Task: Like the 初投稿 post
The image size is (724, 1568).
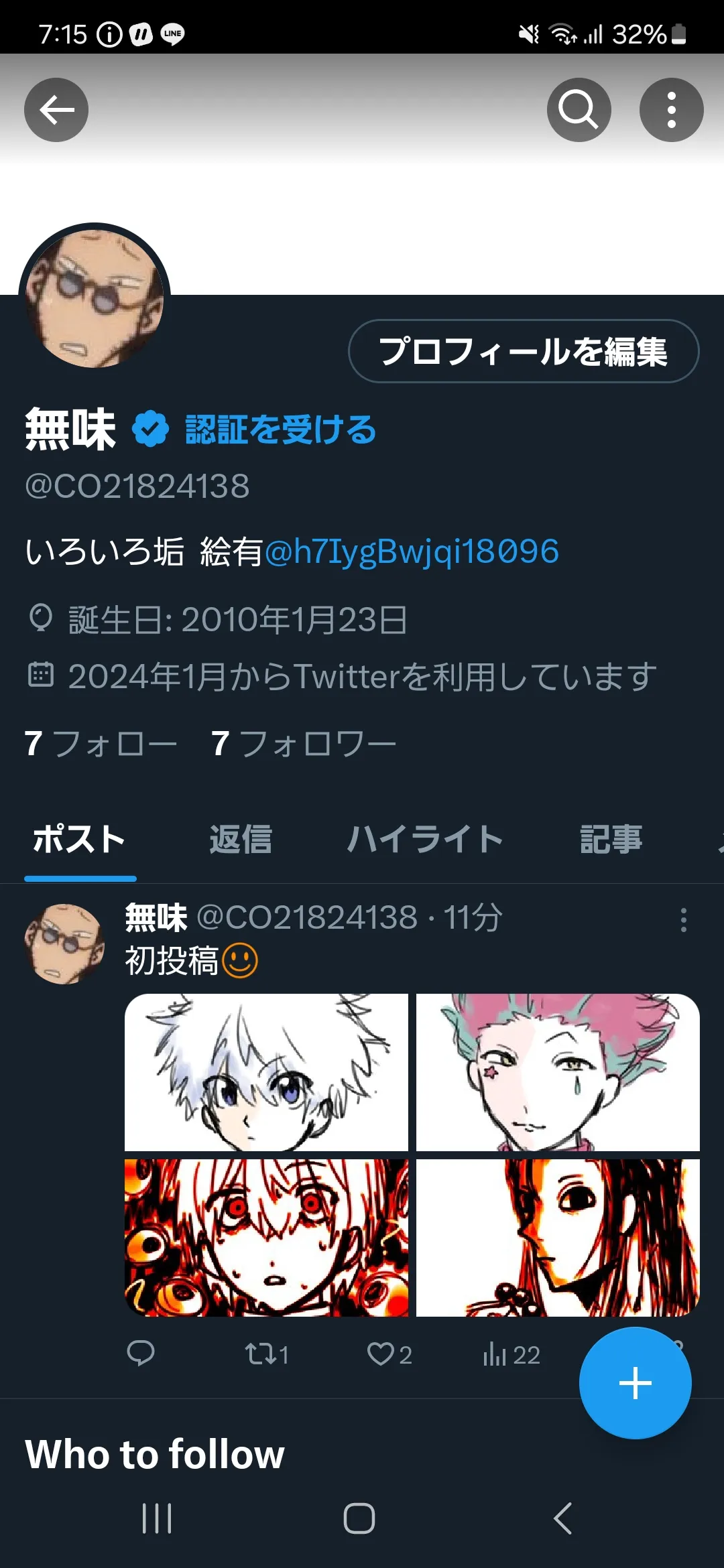Action: point(389,1354)
